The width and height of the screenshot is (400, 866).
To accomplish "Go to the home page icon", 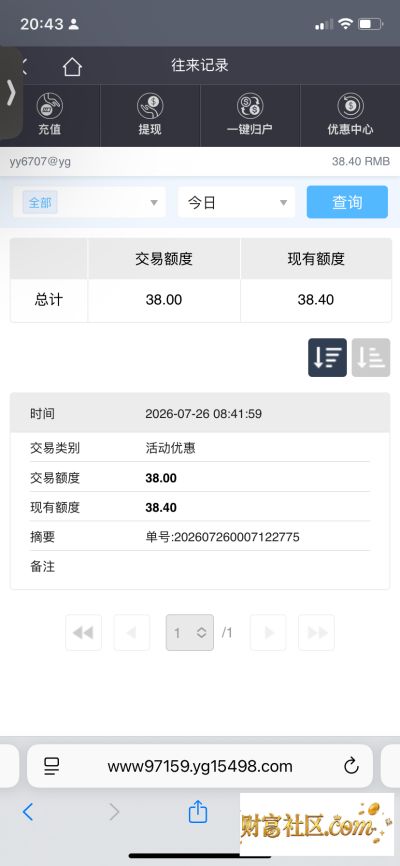I will coord(72,67).
